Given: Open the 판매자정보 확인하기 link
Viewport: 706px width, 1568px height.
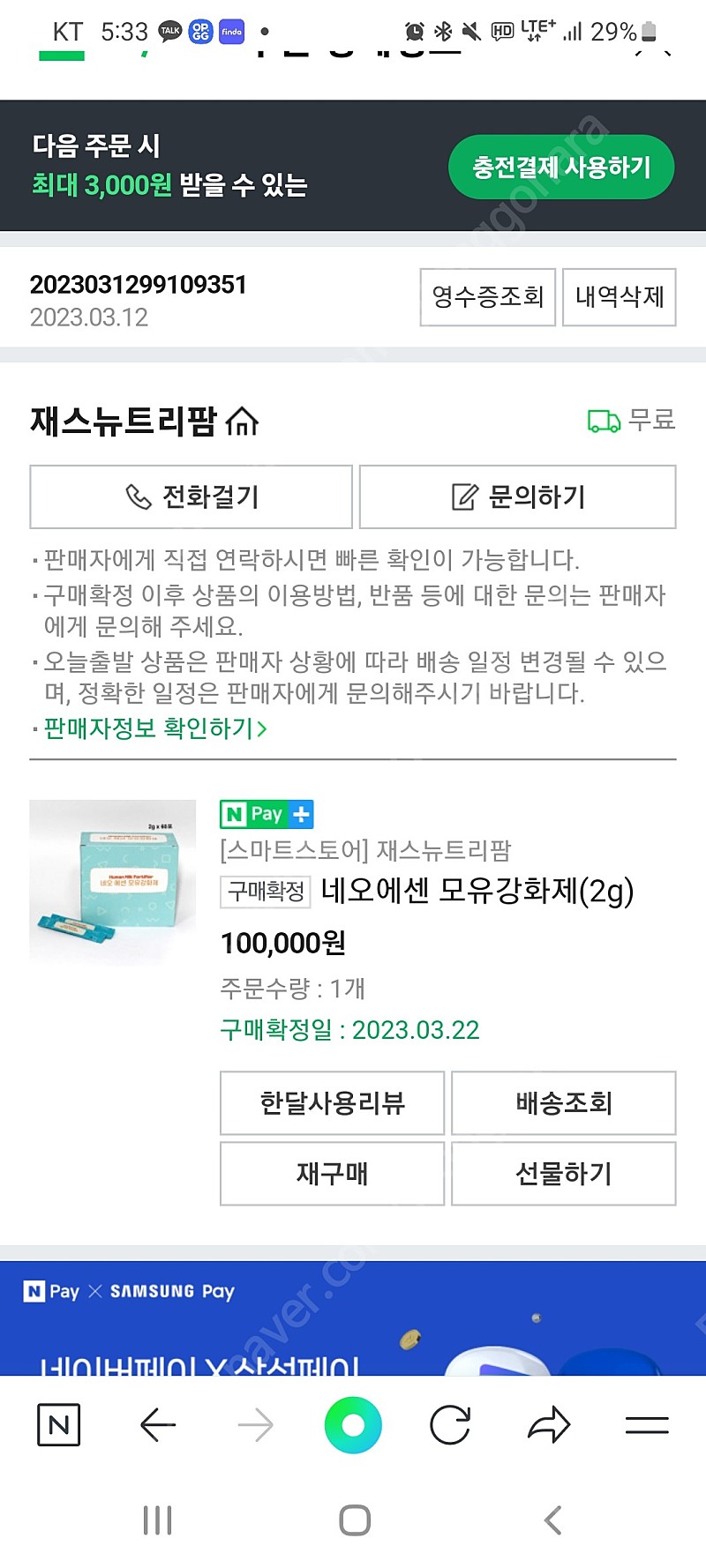Looking at the screenshot, I should 155,728.
